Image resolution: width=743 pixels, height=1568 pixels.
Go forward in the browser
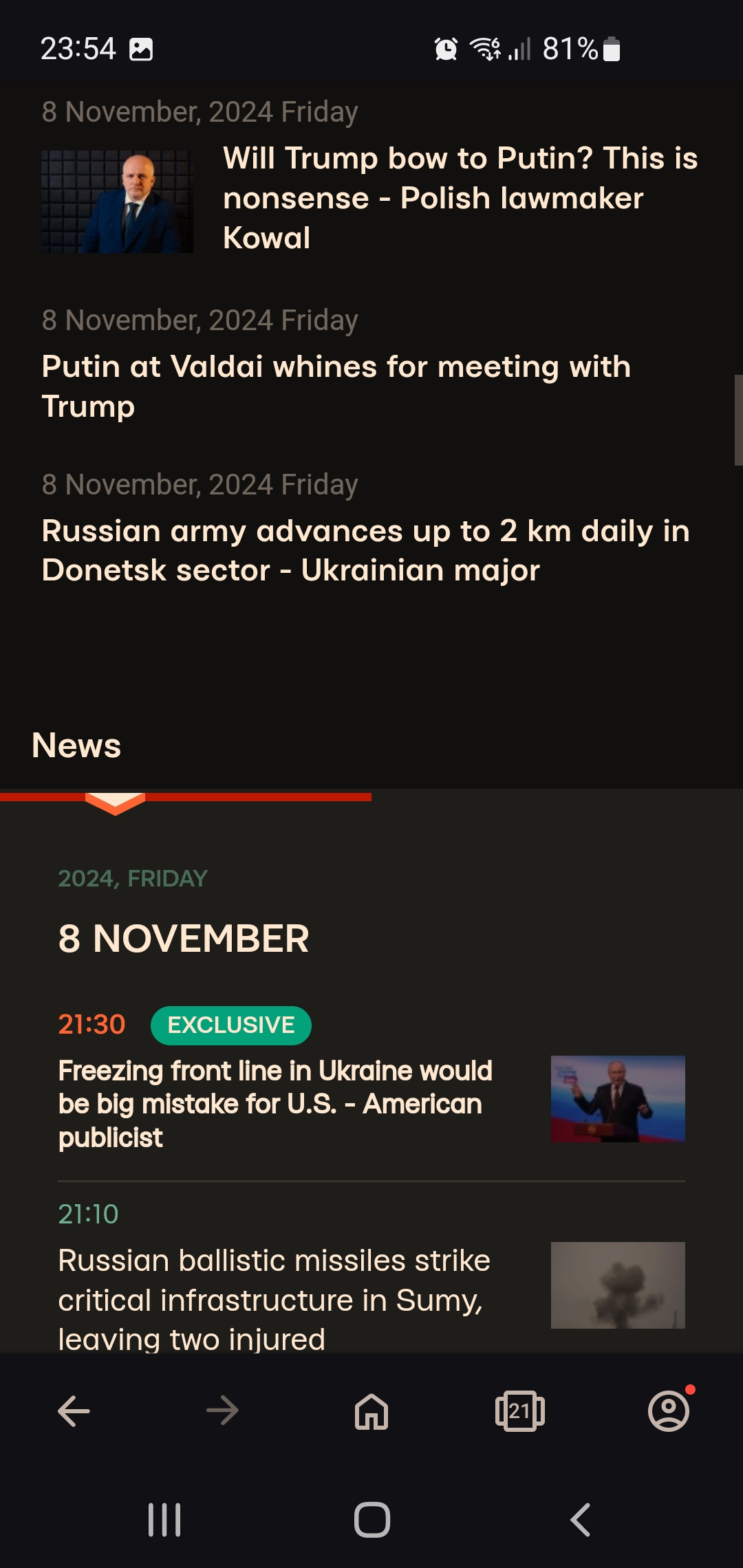point(222,1411)
